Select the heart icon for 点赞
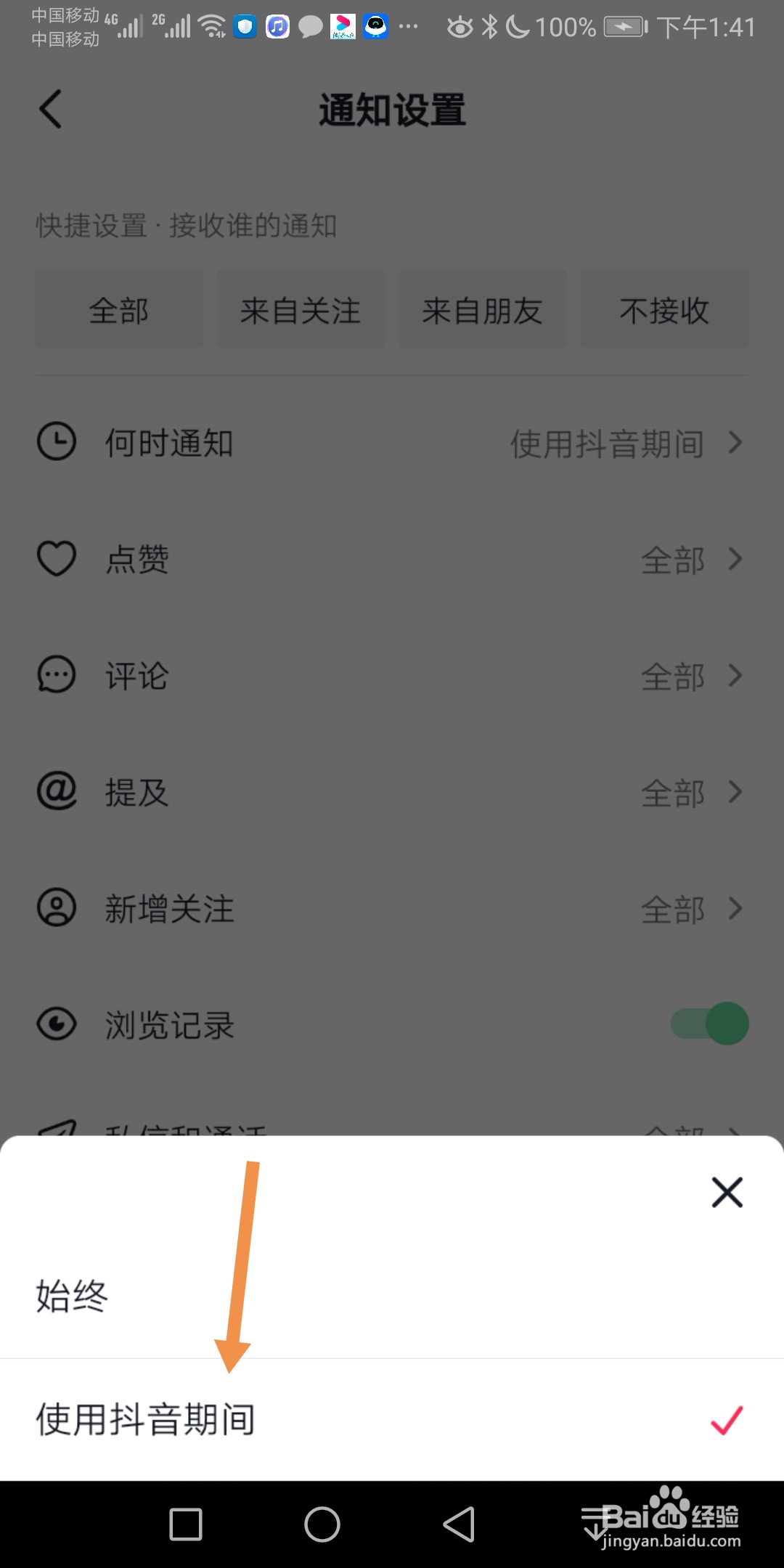 (55, 558)
